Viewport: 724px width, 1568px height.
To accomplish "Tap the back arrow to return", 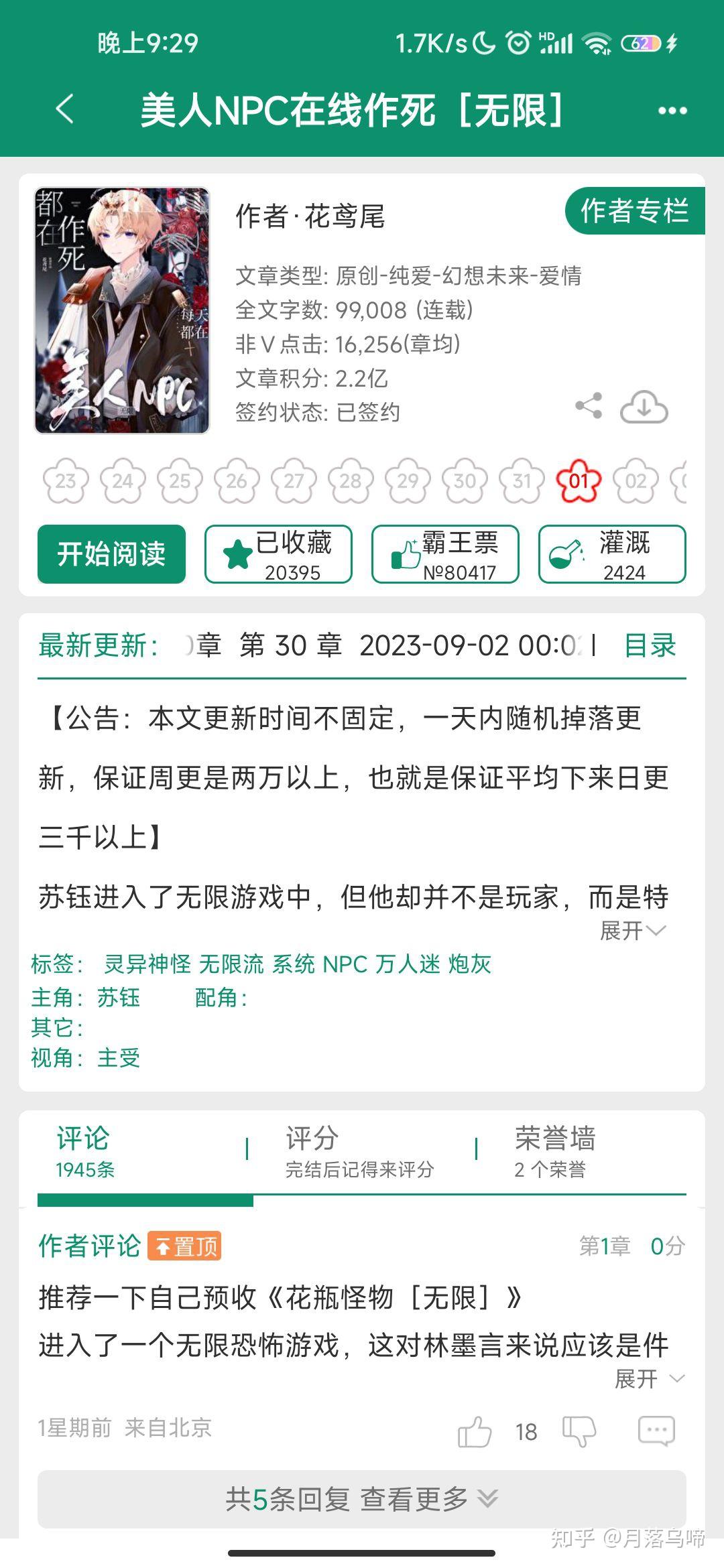I will [64, 110].
